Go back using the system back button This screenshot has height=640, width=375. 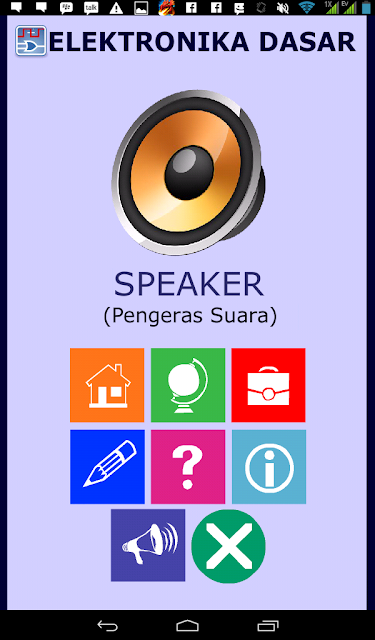click(x=107, y=626)
